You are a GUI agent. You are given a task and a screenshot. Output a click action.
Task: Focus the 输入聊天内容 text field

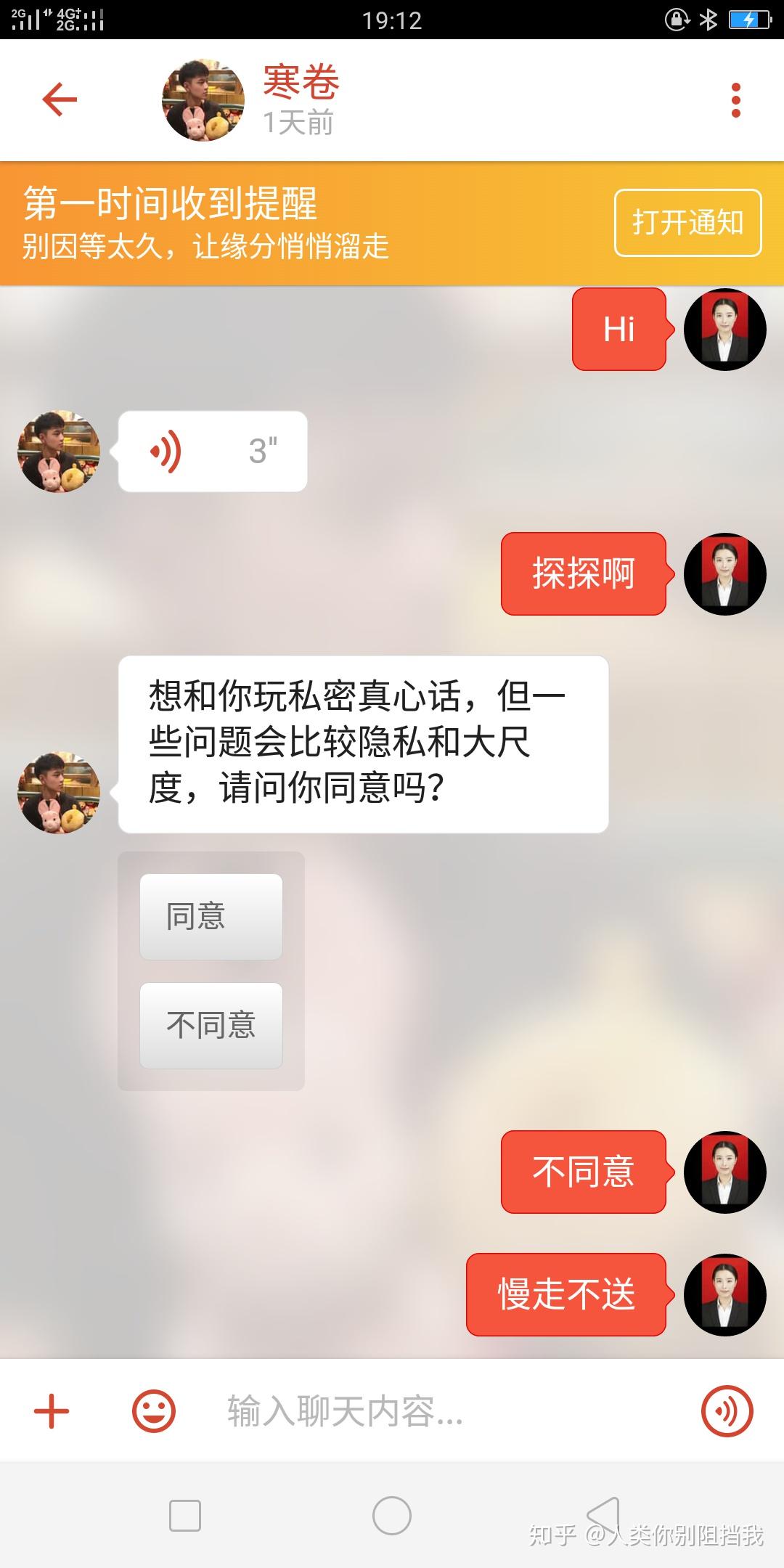436,1412
